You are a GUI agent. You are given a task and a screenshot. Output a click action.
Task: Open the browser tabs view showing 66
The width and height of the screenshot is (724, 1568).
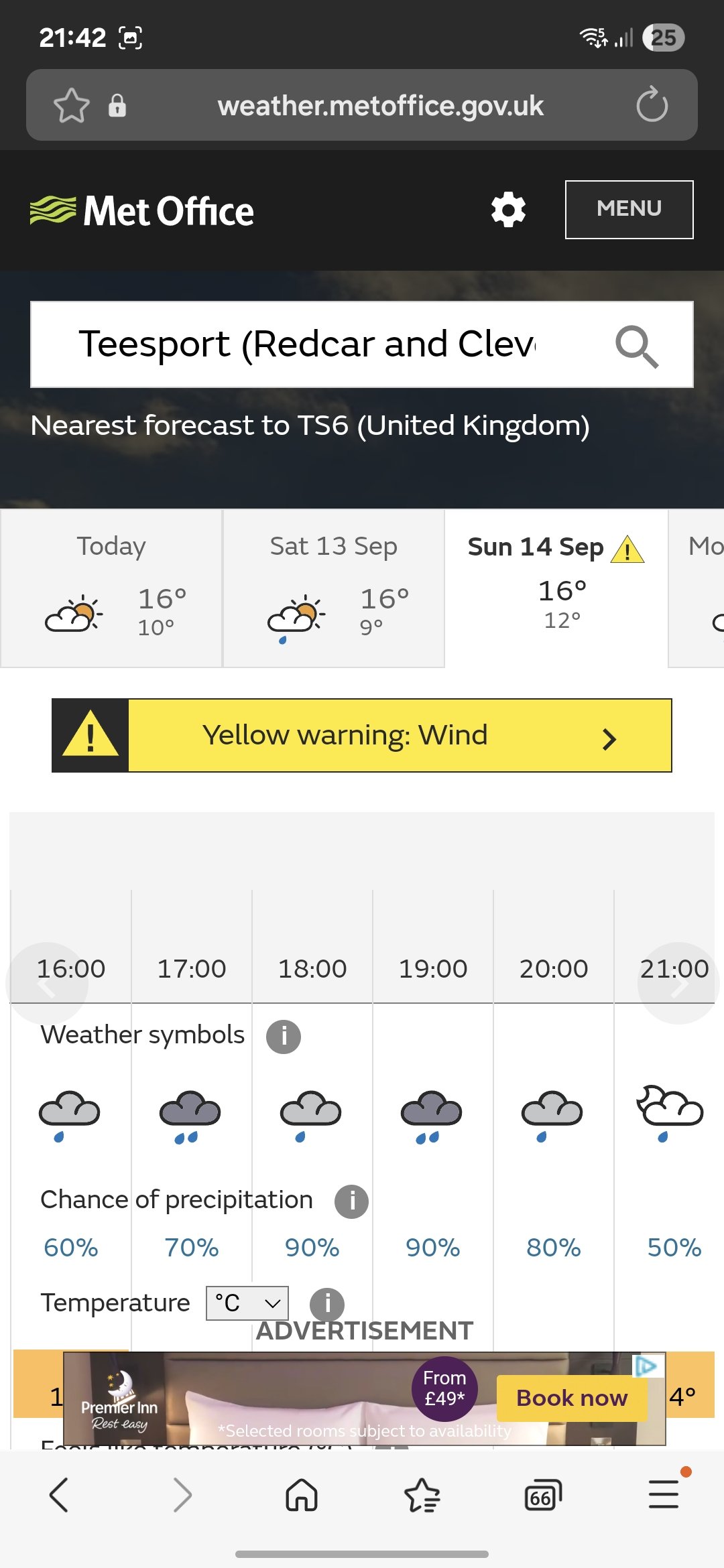[542, 1495]
